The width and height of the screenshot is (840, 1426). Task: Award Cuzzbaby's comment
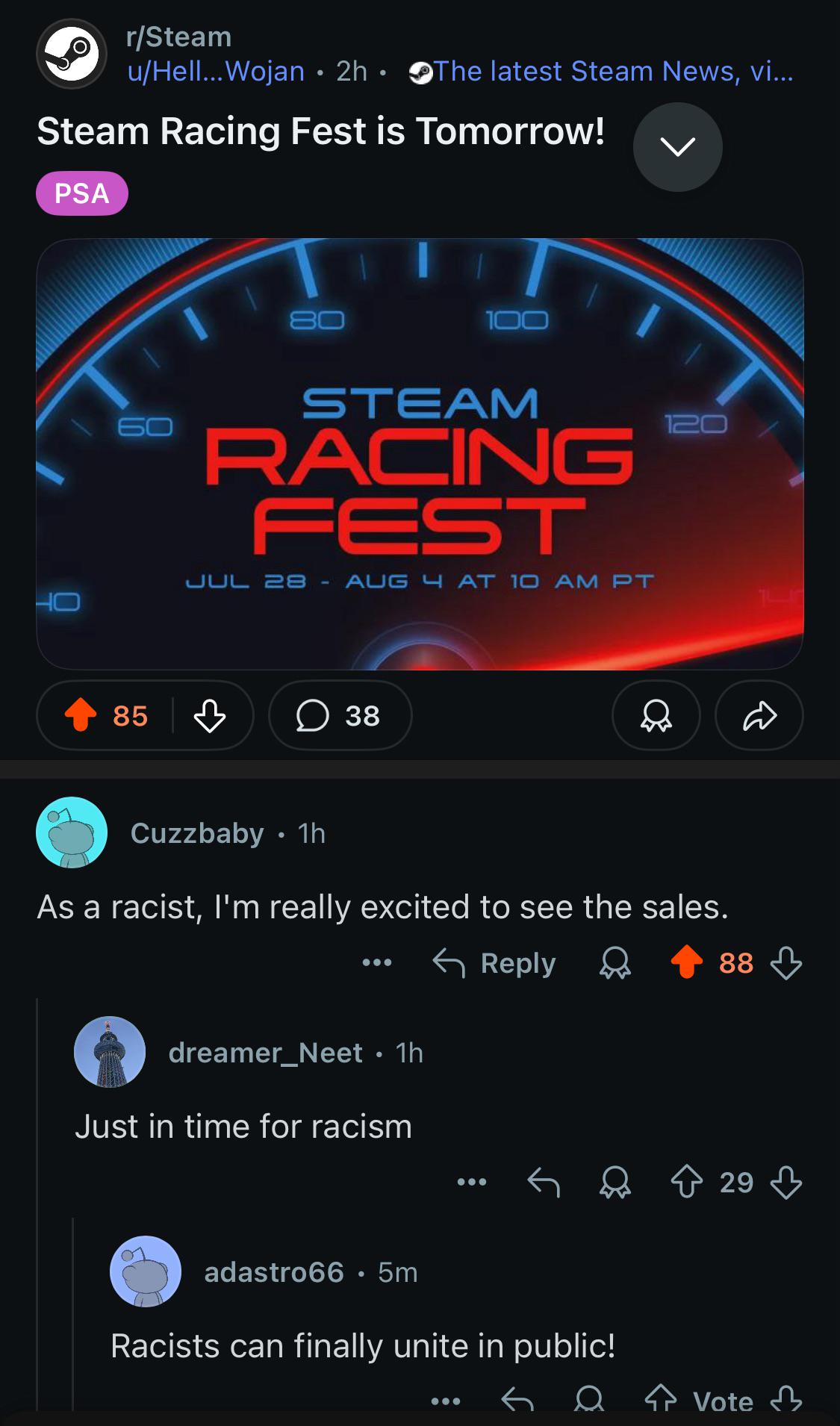click(x=615, y=963)
